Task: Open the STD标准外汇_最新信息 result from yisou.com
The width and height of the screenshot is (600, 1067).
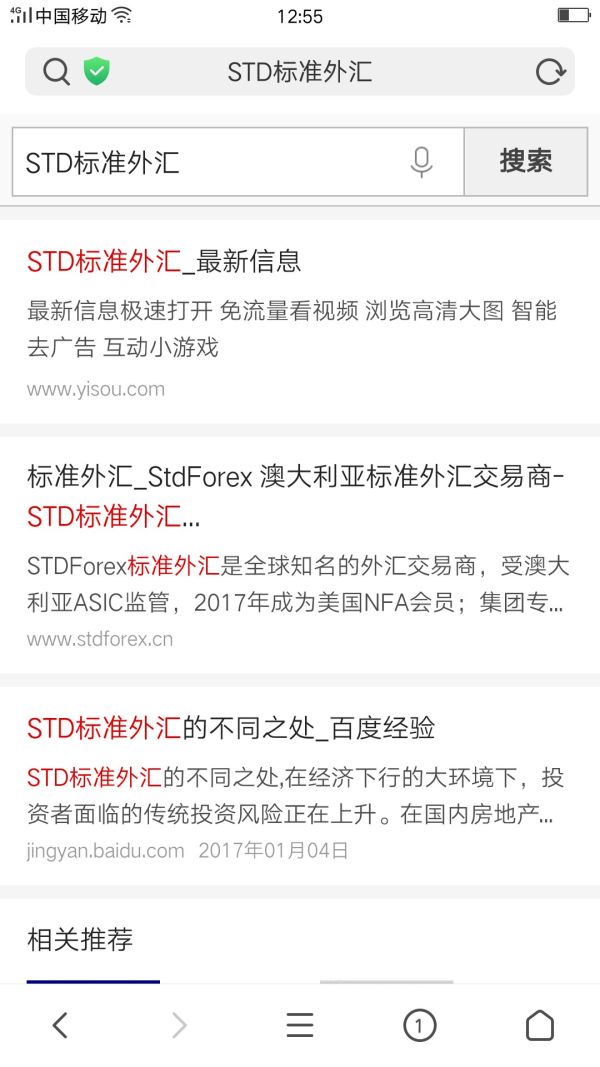Action: coord(164,262)
